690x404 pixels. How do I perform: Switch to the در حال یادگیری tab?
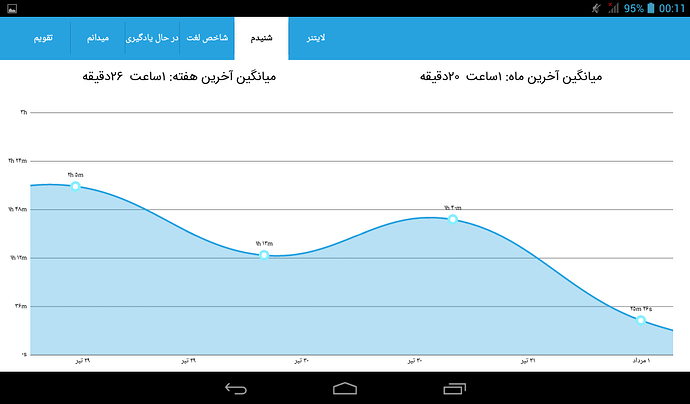[x=152, y=38]
